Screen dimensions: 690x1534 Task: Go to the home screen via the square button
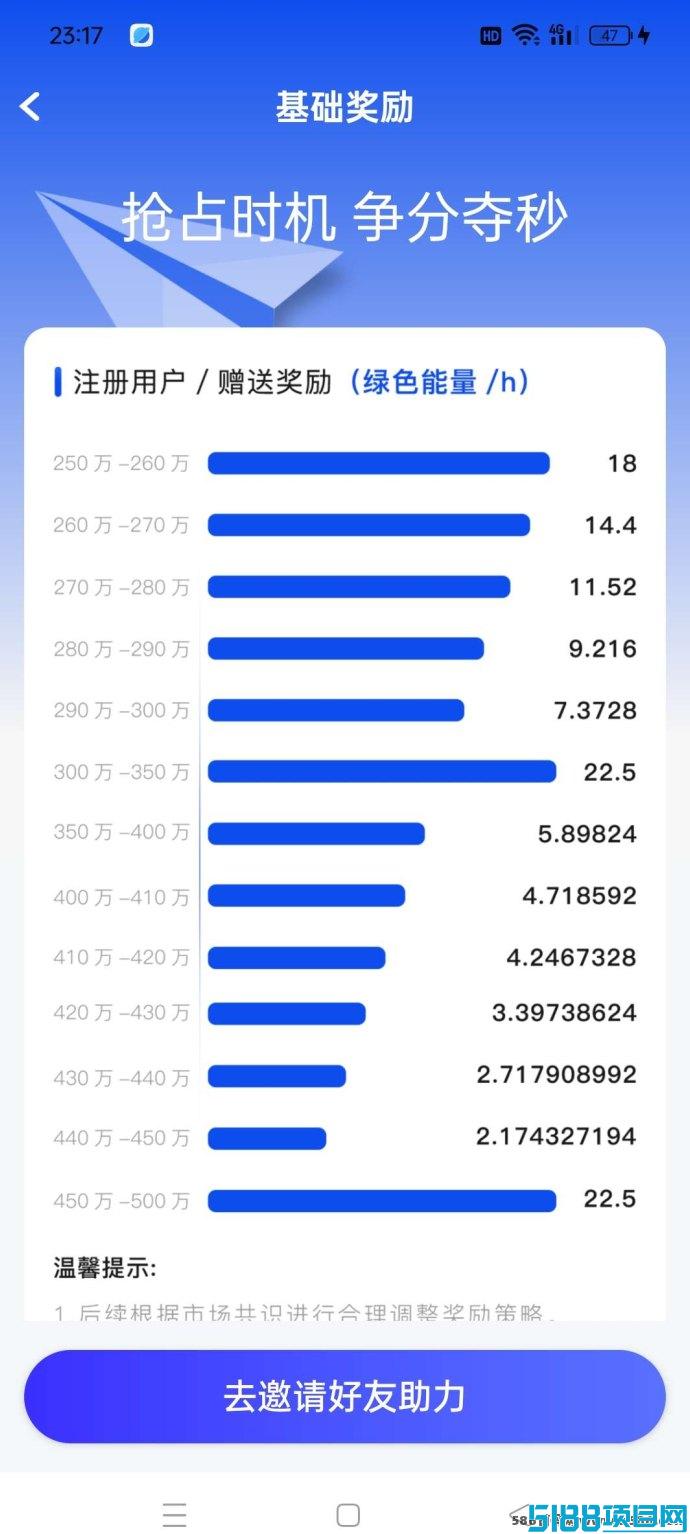[348, 1514]
